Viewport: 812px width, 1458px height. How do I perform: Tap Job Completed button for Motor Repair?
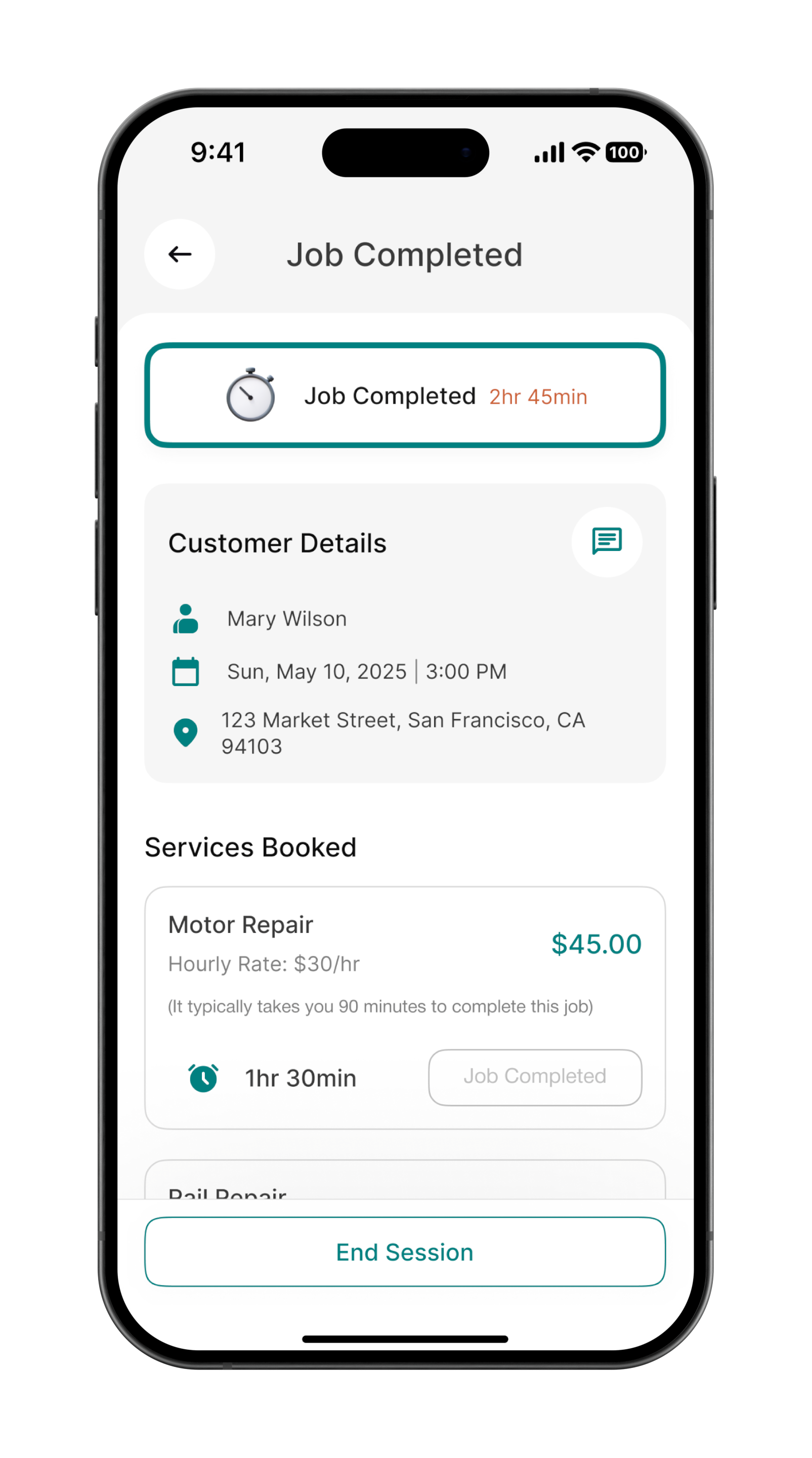pos(535,1077)
